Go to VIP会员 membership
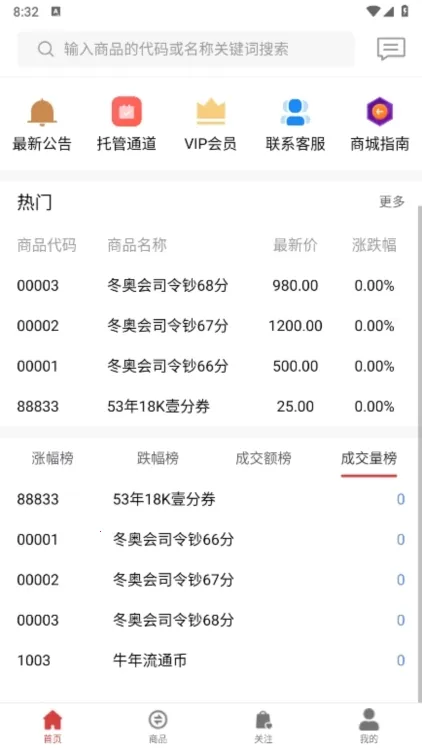Viewport: 422px width, 750px height. [x=211, y=124]
